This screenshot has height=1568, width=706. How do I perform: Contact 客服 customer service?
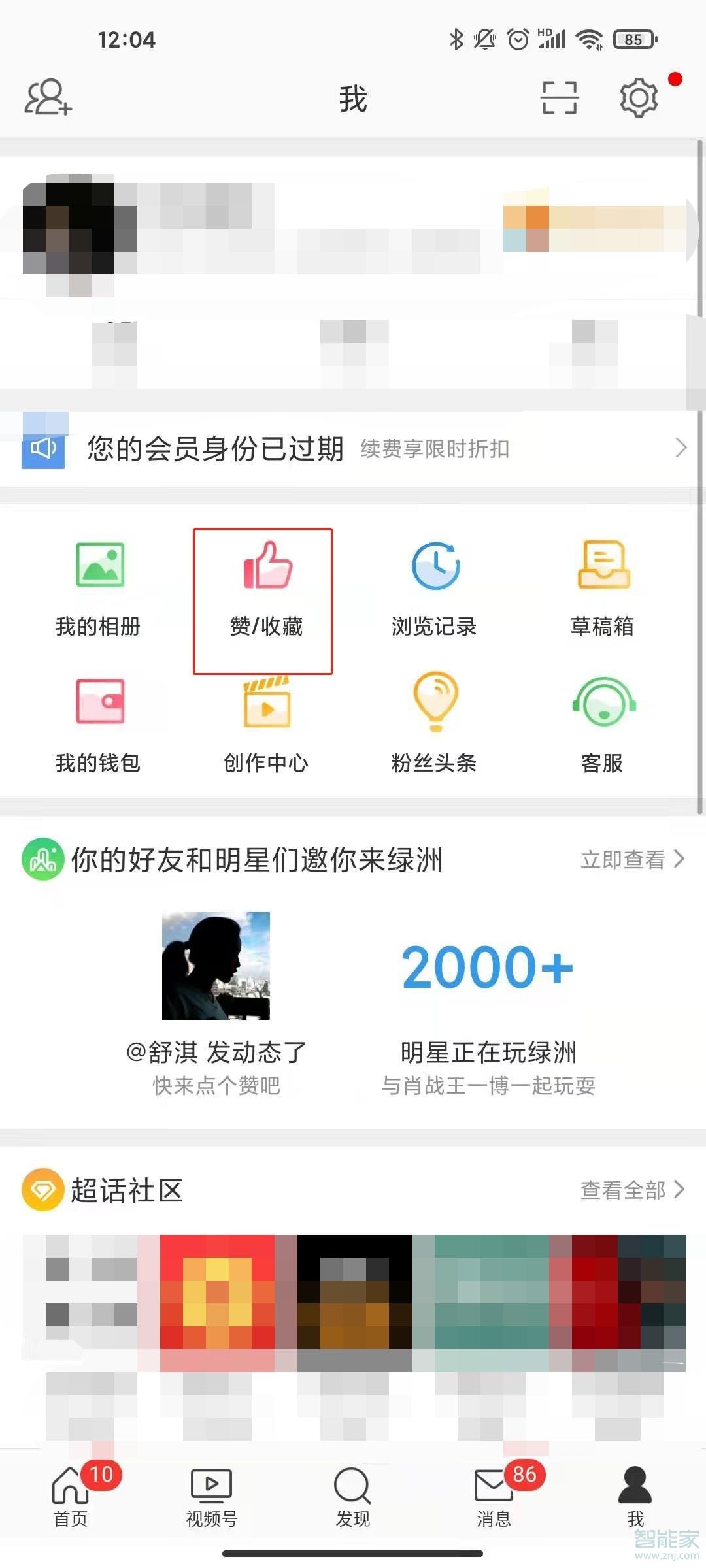(x=603, y=725)
